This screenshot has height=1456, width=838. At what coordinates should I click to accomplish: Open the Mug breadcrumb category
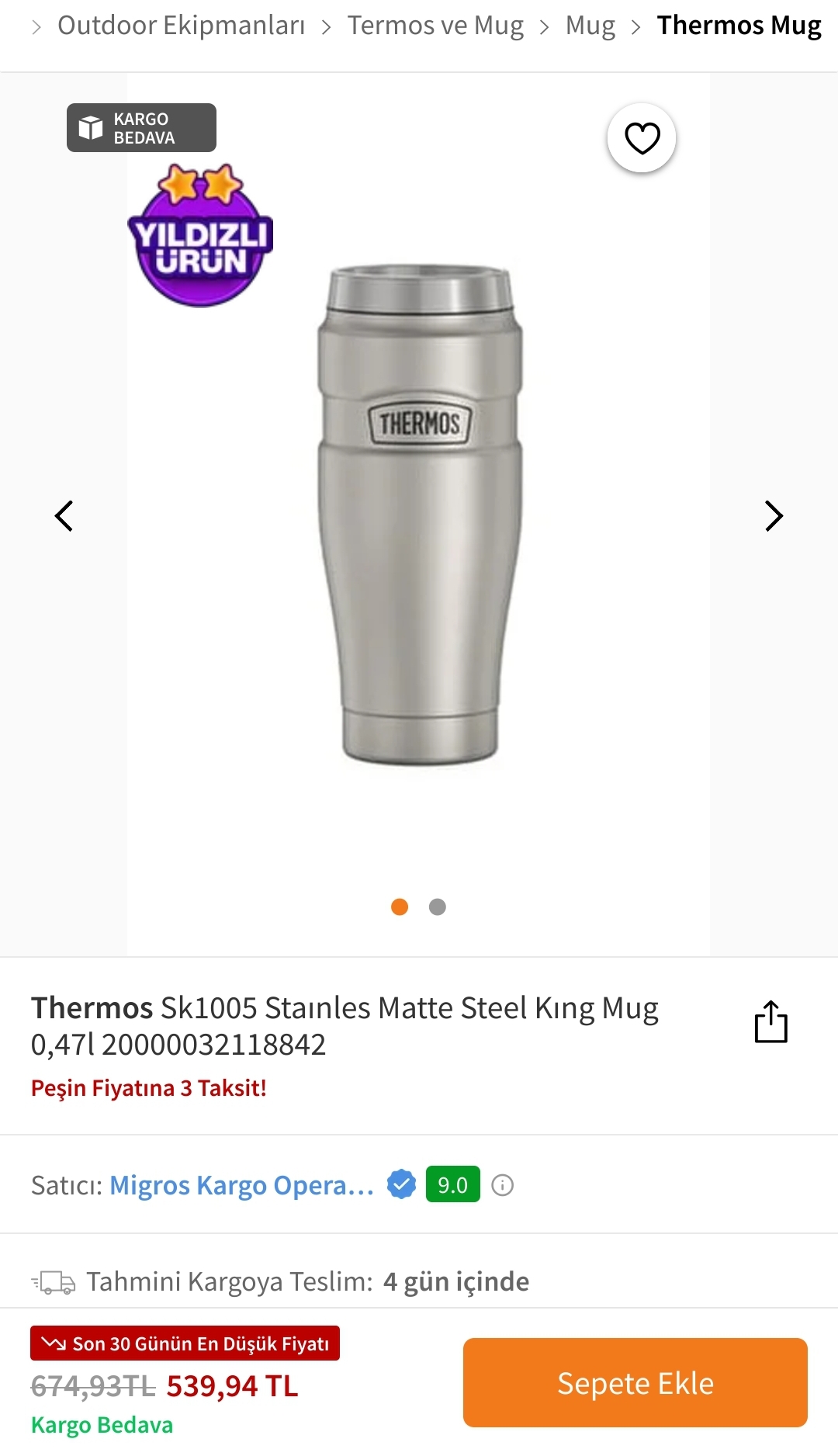pyautogui.click(x=590, y=26)
